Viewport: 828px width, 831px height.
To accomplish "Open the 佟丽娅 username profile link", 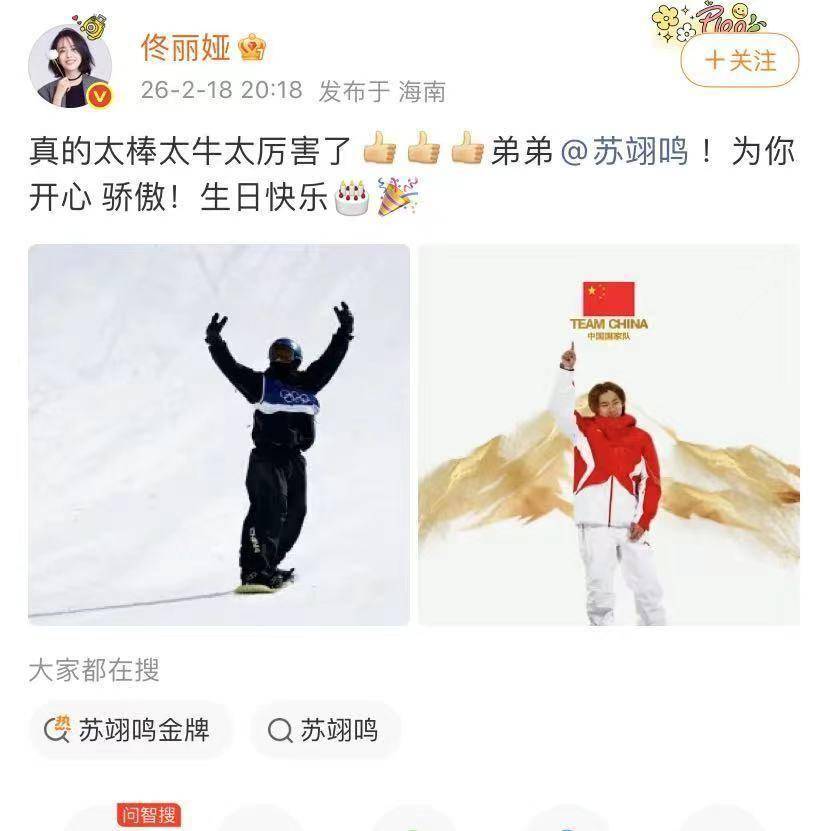I will click(x=186, y=46).
